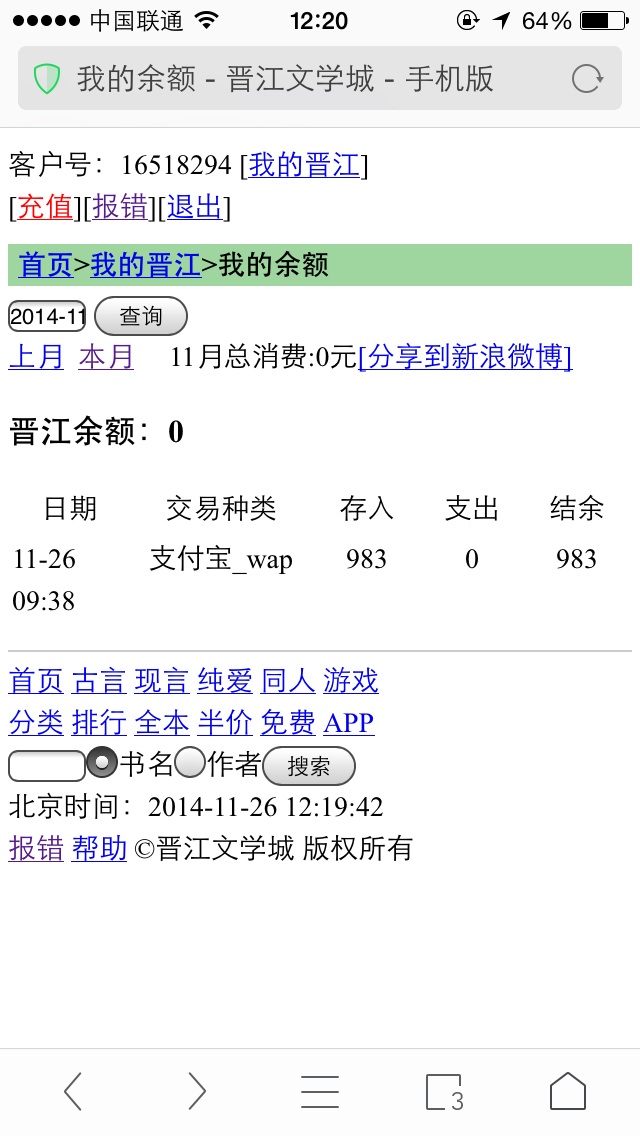Open the 古言 category link
The image size is (640, 1136).
tap(99, 681)
